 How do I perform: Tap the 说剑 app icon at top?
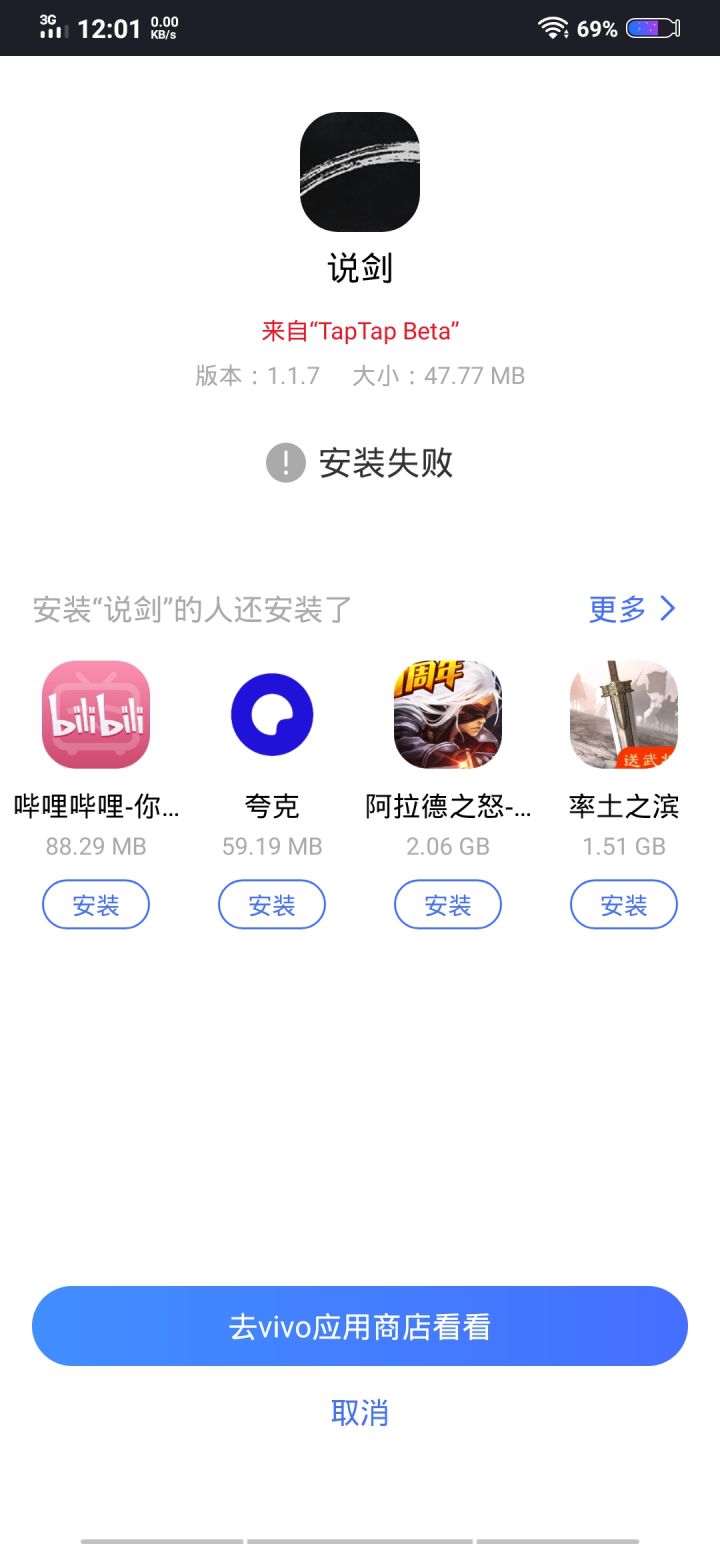pyautogui.click(x=359, y=172)
